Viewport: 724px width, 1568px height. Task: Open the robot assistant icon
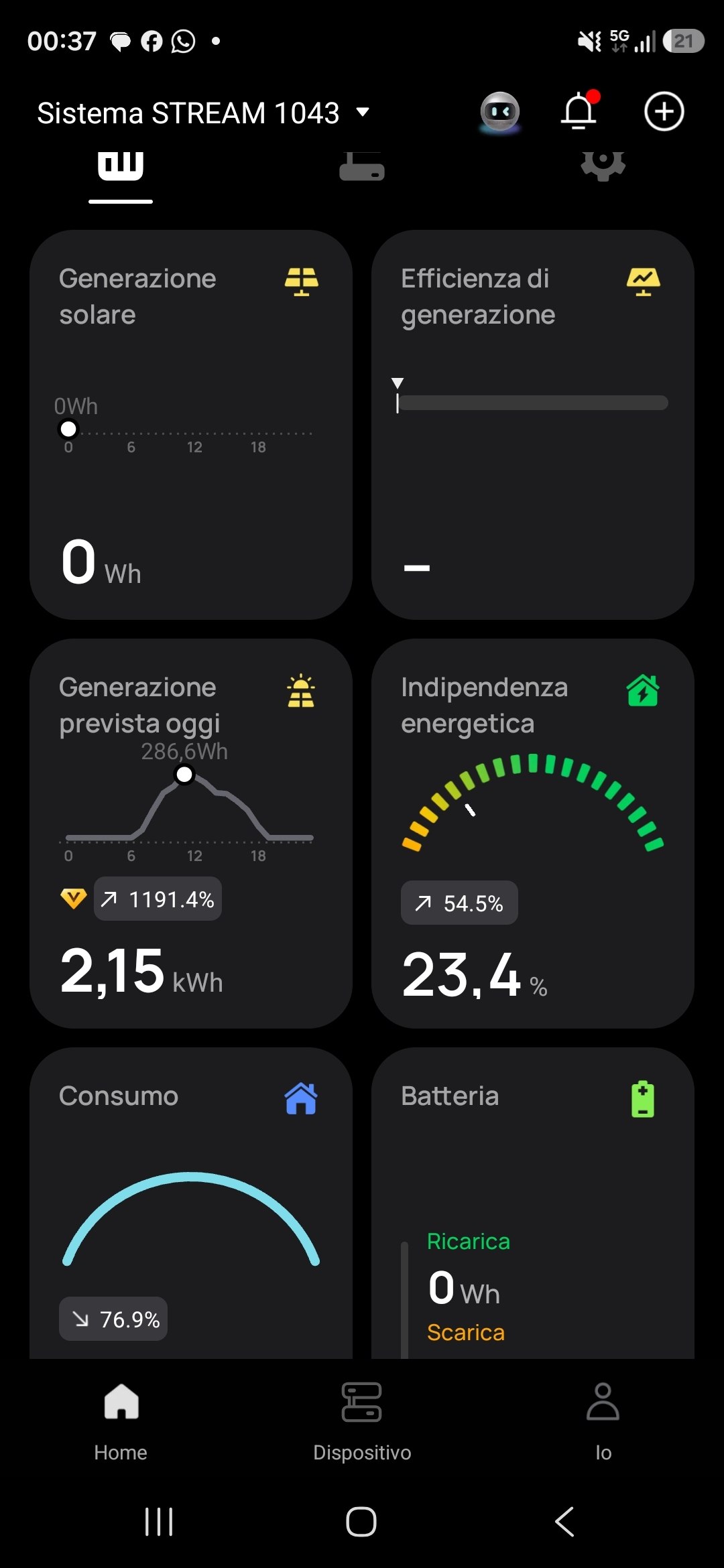pyautogui.click(x=500, y=112)
